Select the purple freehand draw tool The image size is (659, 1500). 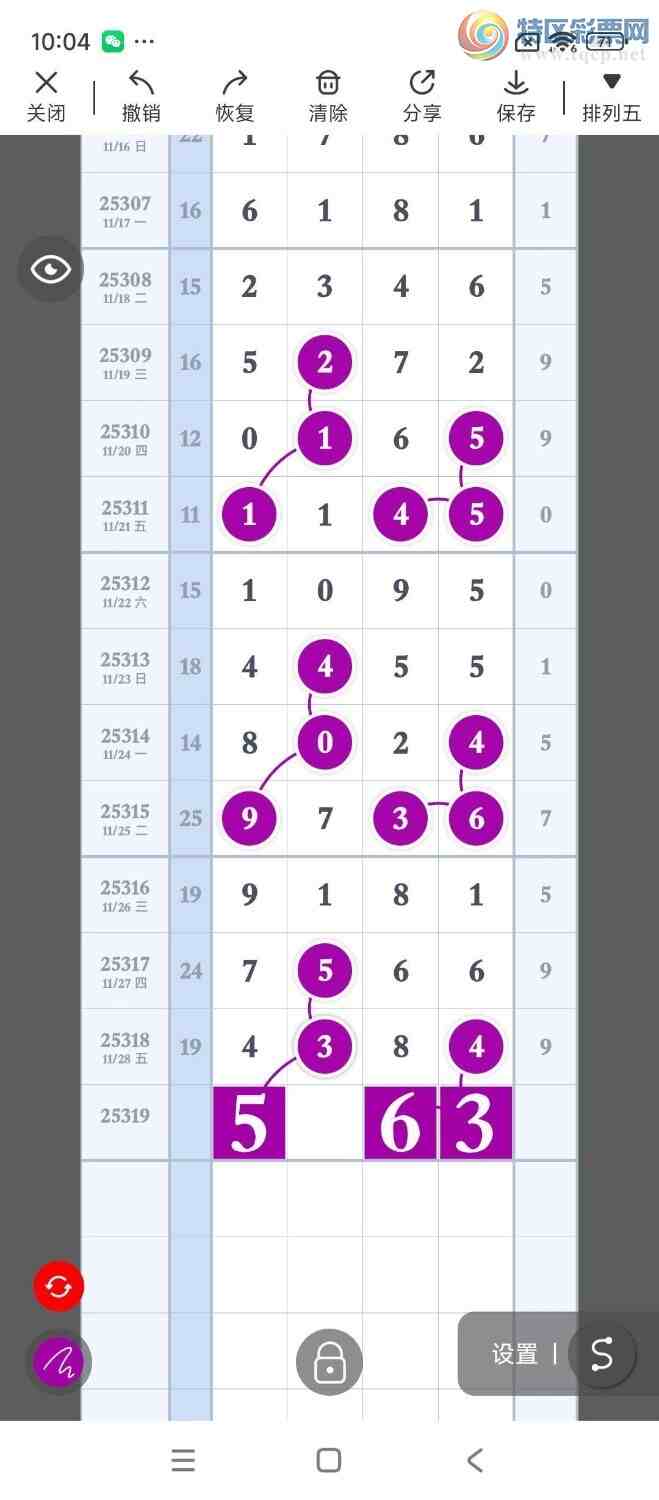(x=59, y=1361)
